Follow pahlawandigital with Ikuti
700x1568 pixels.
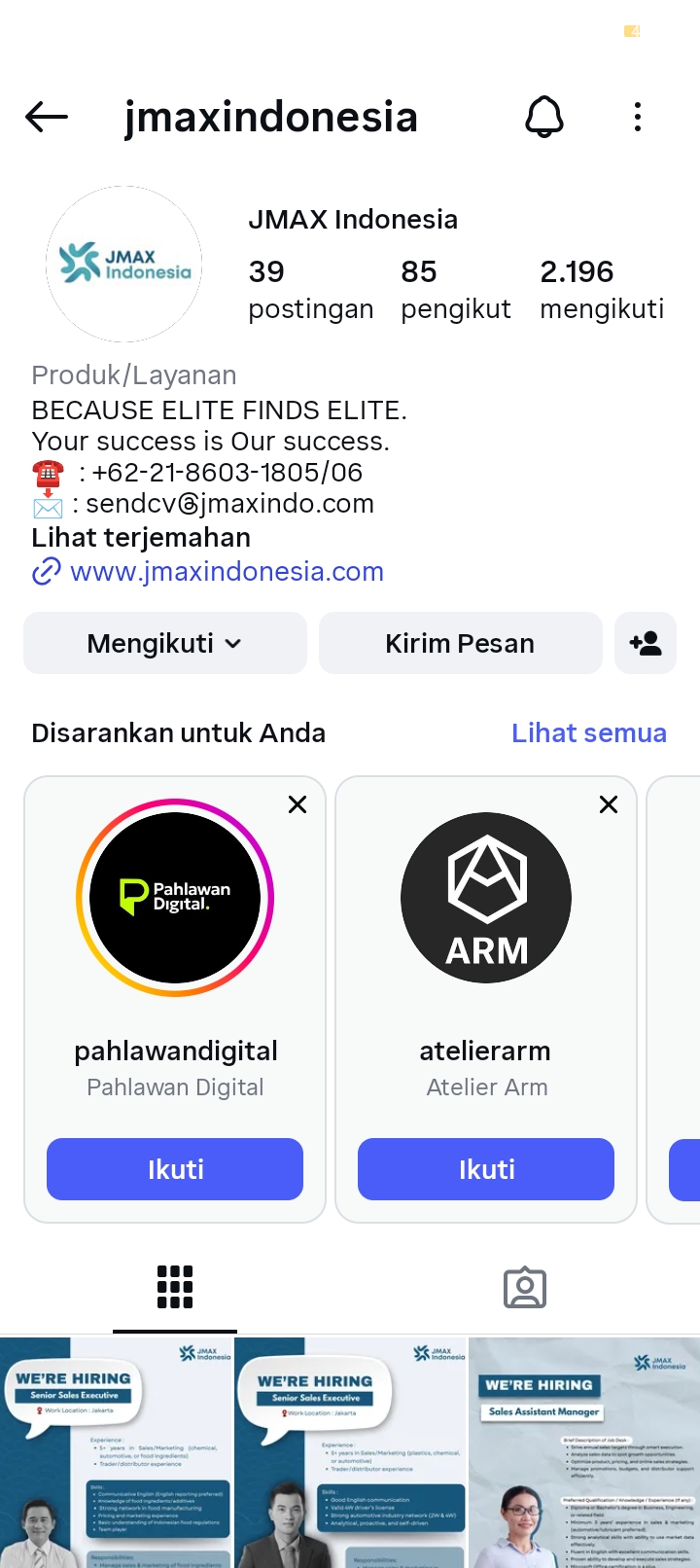pyautogui.click(x=175, y=1169)
